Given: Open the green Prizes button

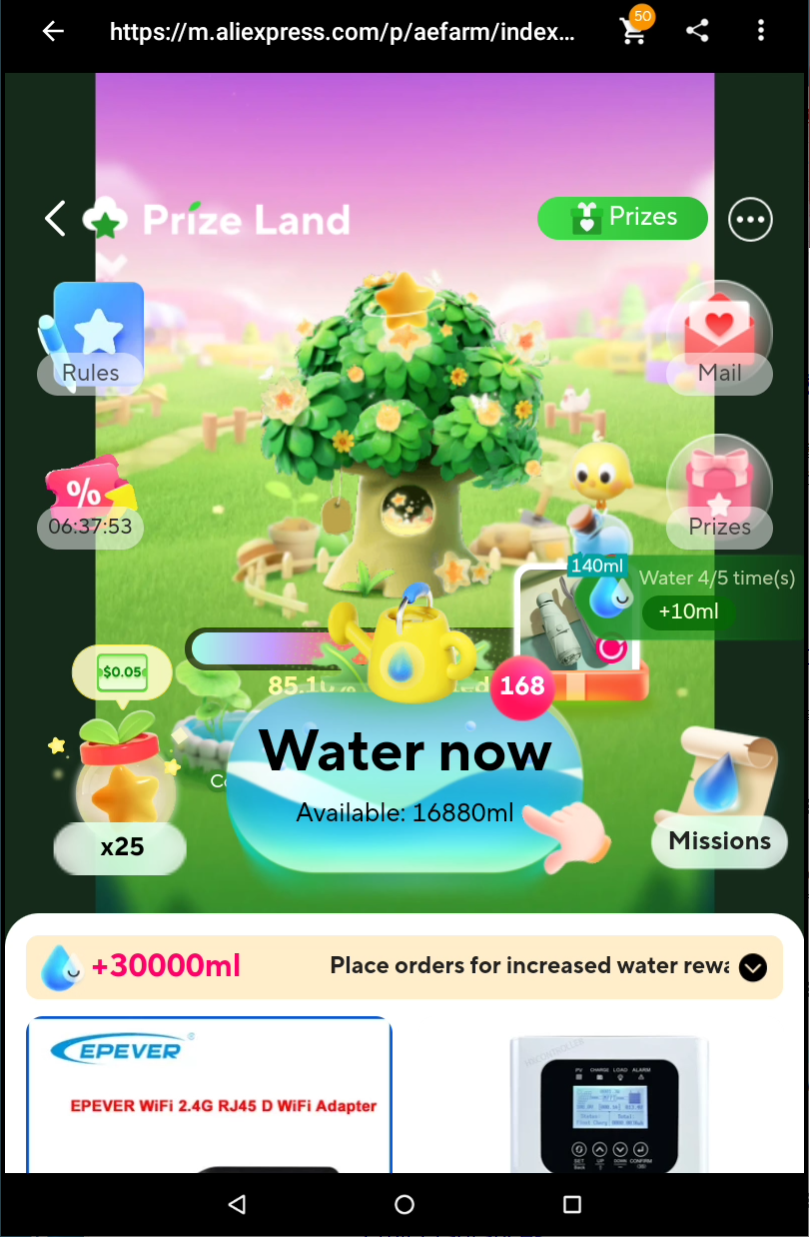Looking at the screenshot, I should [622, 218].
